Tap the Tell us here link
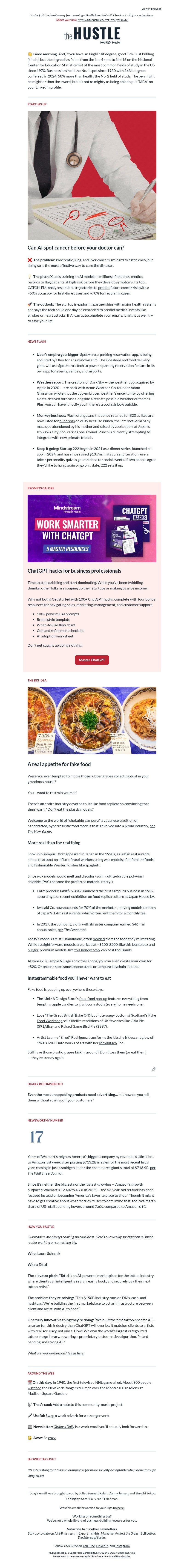Screen dimensions: 184x1568 [x=75, y=1353]
